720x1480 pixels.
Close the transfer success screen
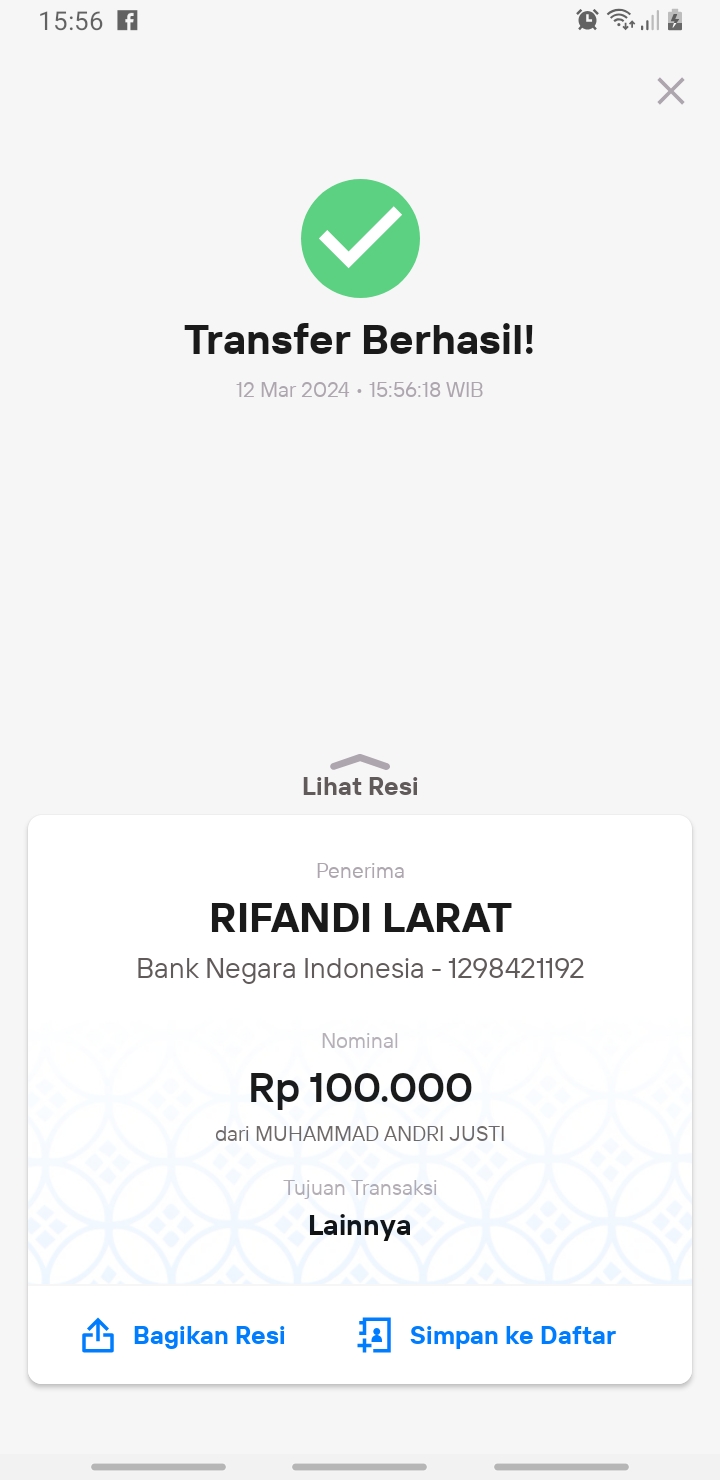pos(670,91)
